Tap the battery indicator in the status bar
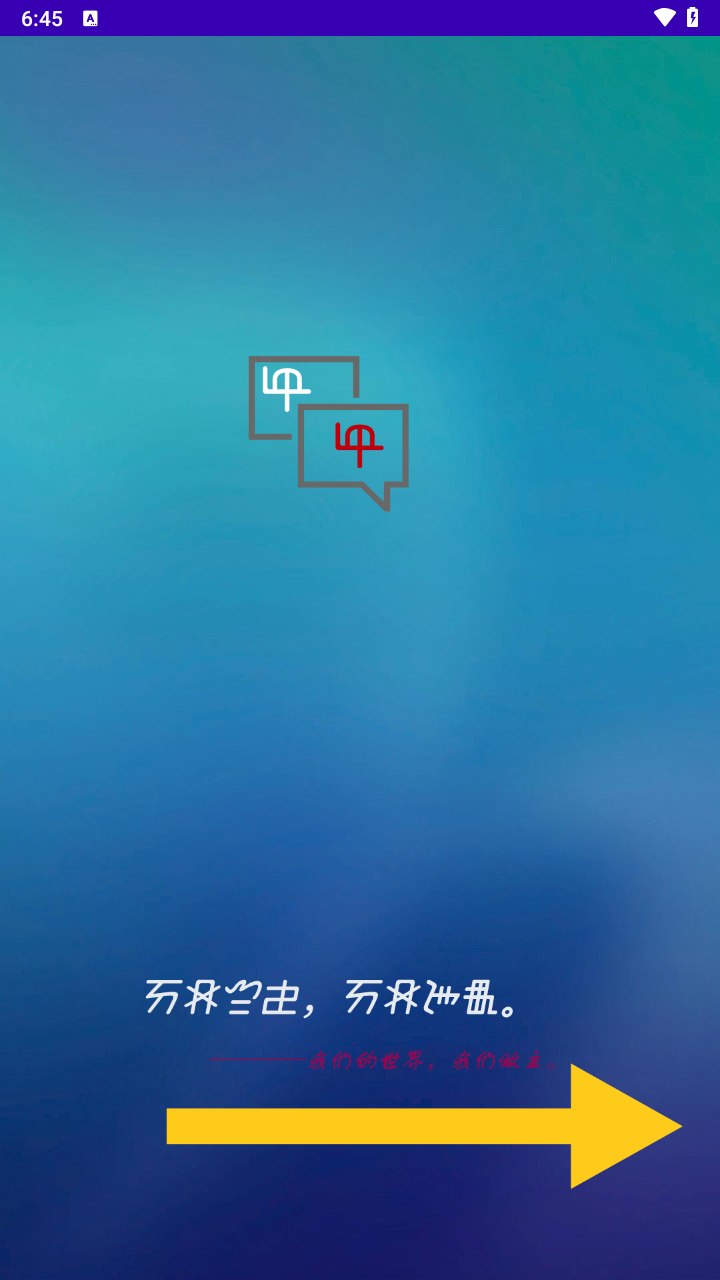Image resolution: width=720 pixels, height=1280 pixels. [692, 17]
